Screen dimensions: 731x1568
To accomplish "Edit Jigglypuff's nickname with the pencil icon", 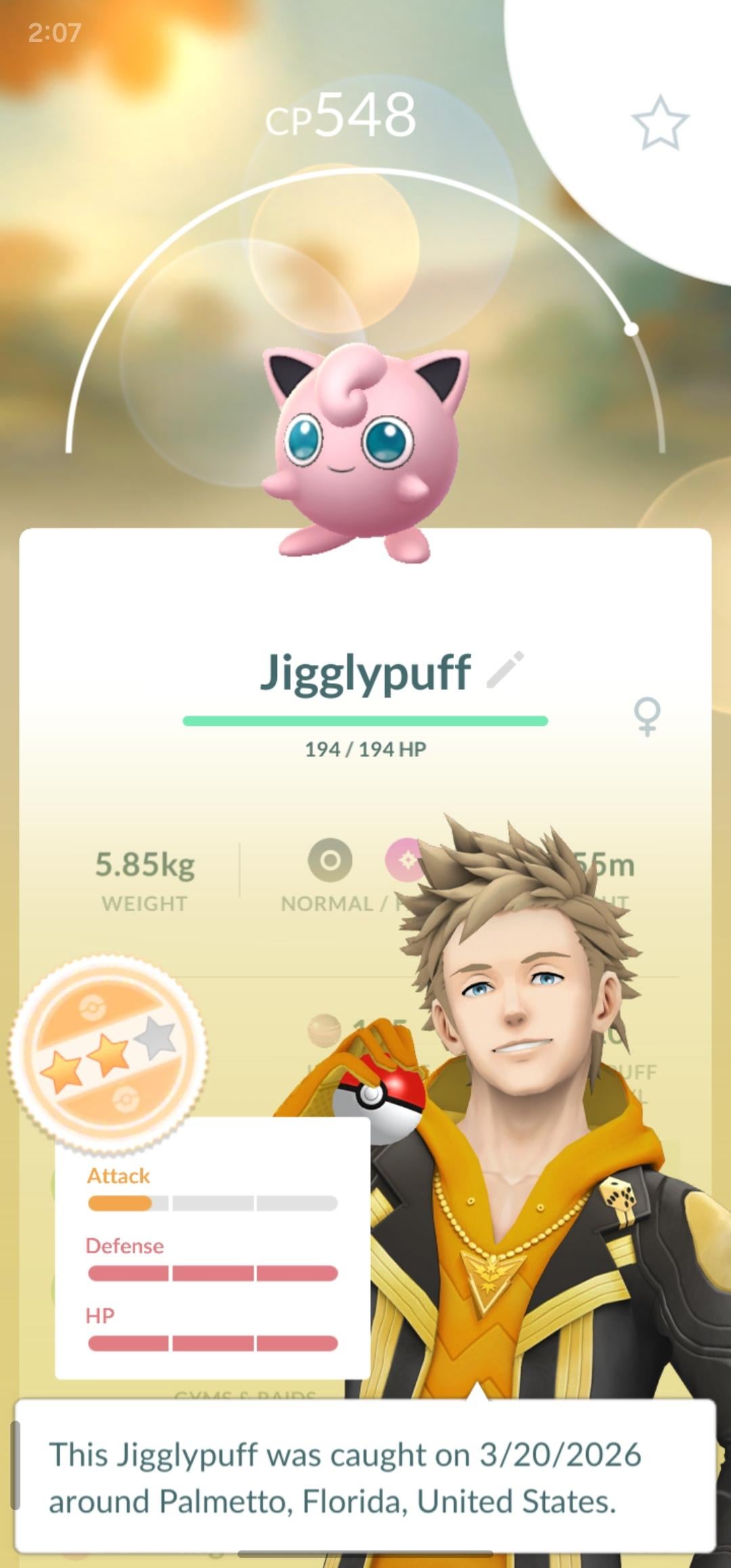I will [506, 670].
